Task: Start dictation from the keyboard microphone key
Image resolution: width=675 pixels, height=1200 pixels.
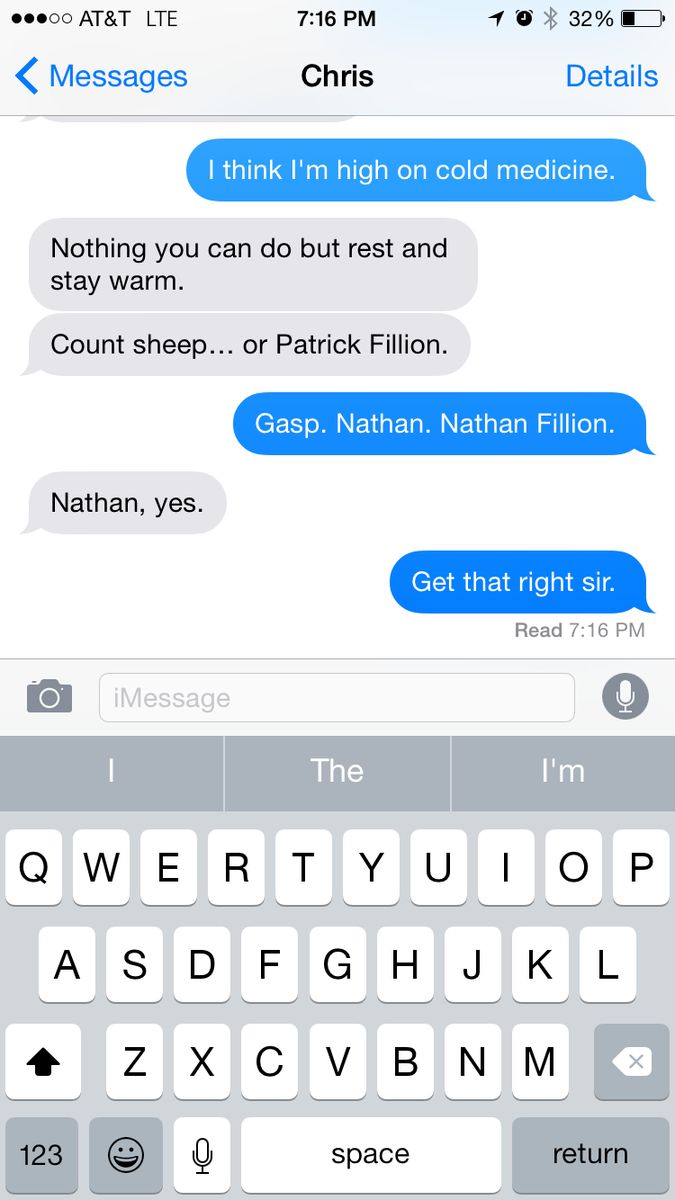Action: click(202, 1155)
